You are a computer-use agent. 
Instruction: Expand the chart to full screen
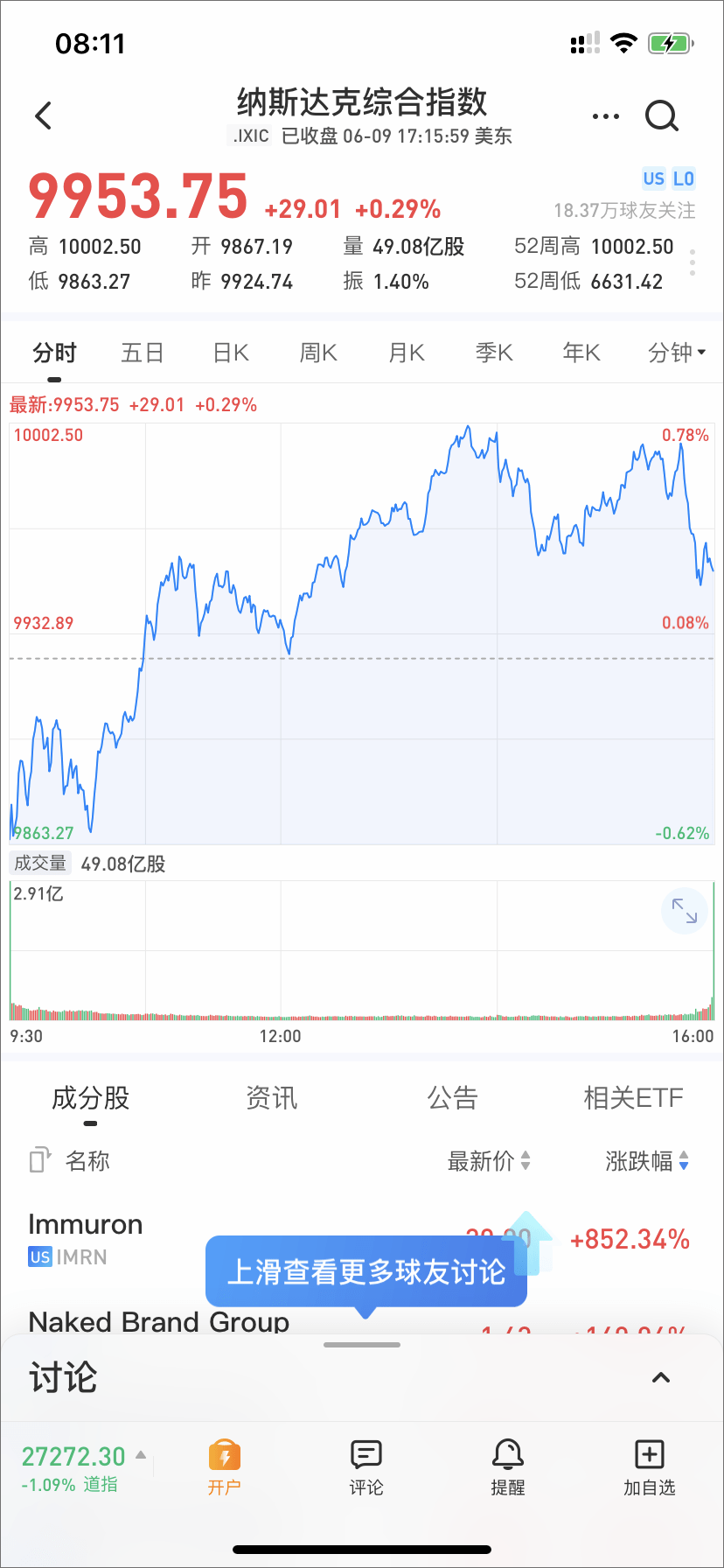[x=684, y=911]
